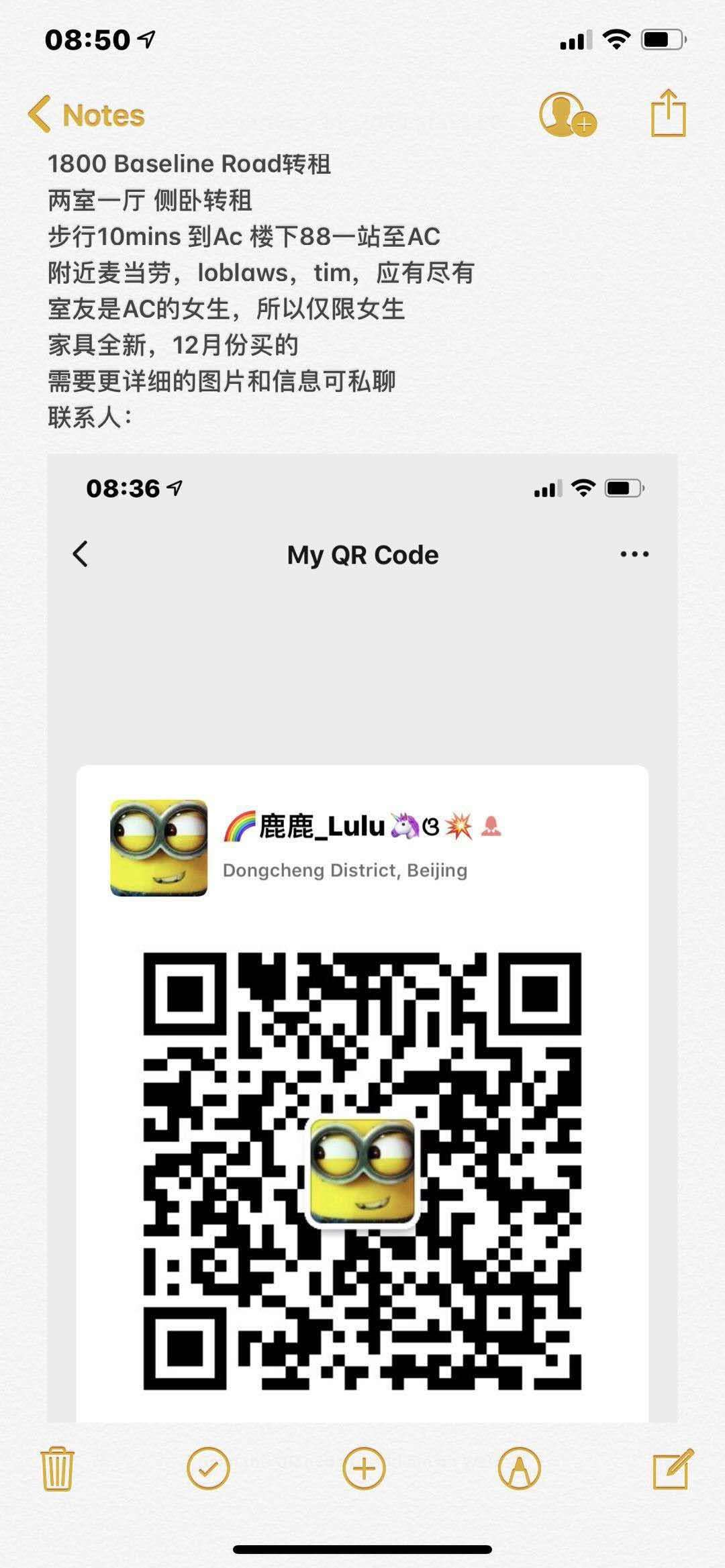Share this note
725x1568 pixels.
tap(669, 113)
